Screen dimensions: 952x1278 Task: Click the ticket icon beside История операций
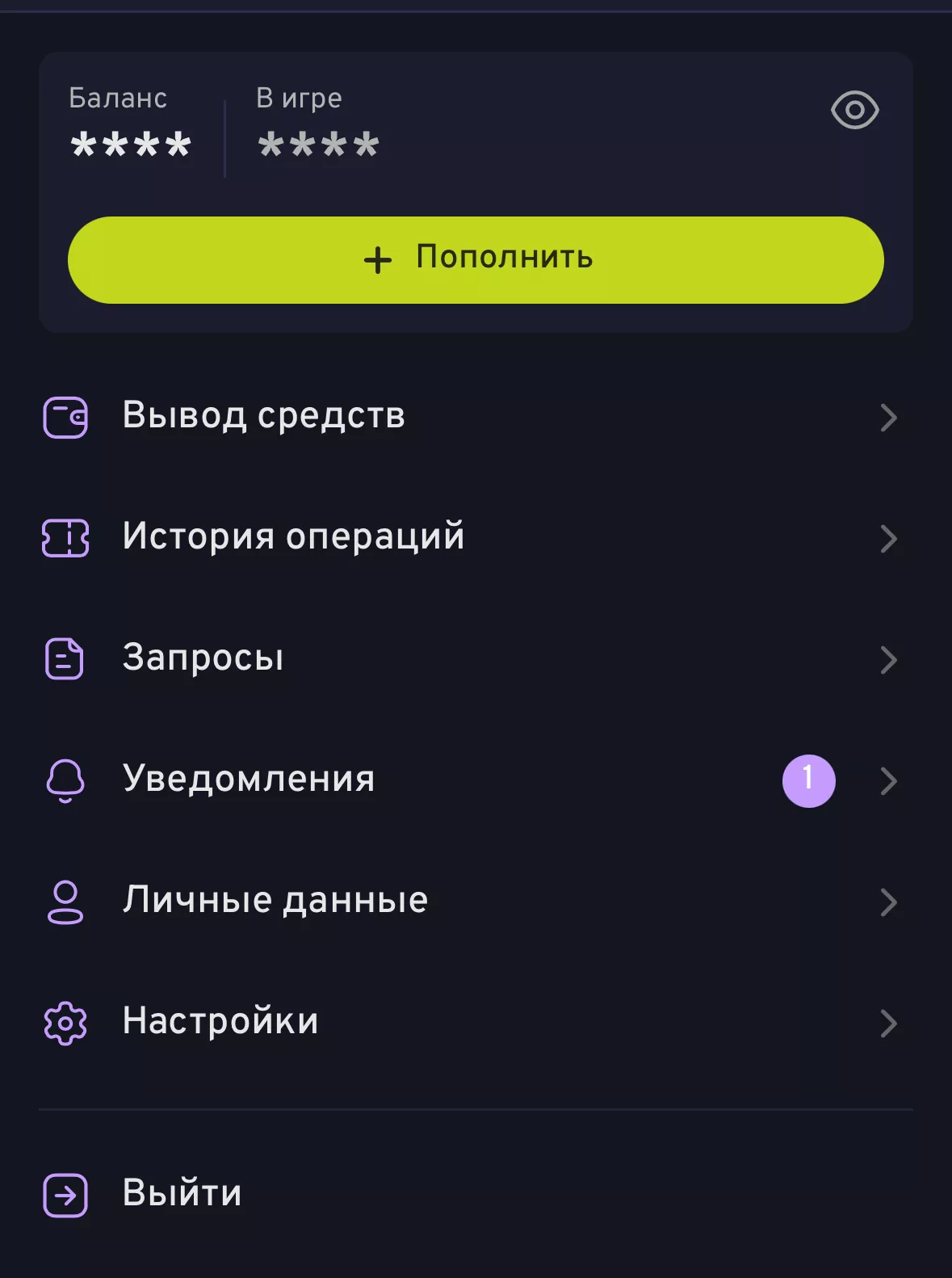[x=65, y=537]
